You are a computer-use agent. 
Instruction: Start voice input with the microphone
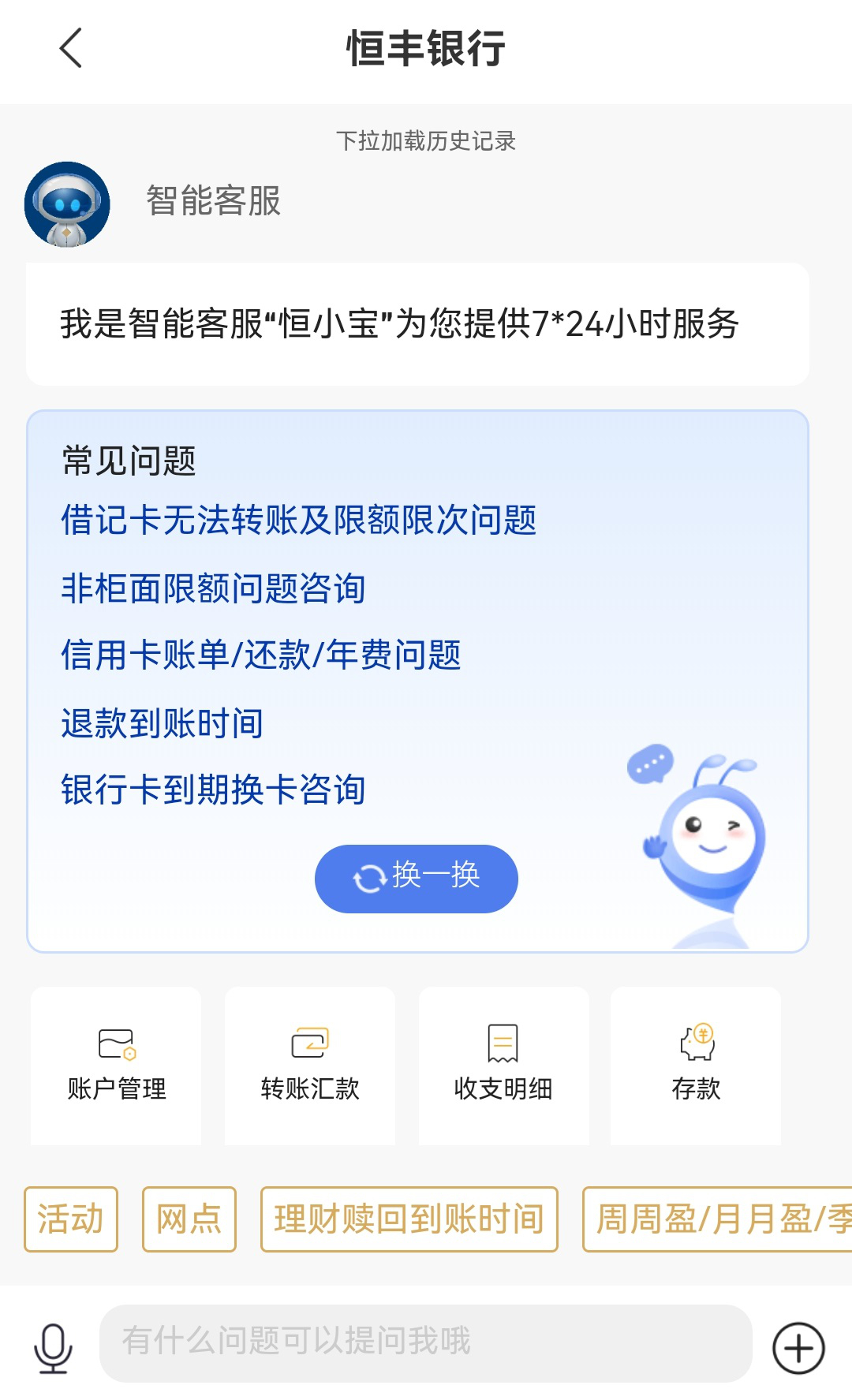[x=53, y=1347]
